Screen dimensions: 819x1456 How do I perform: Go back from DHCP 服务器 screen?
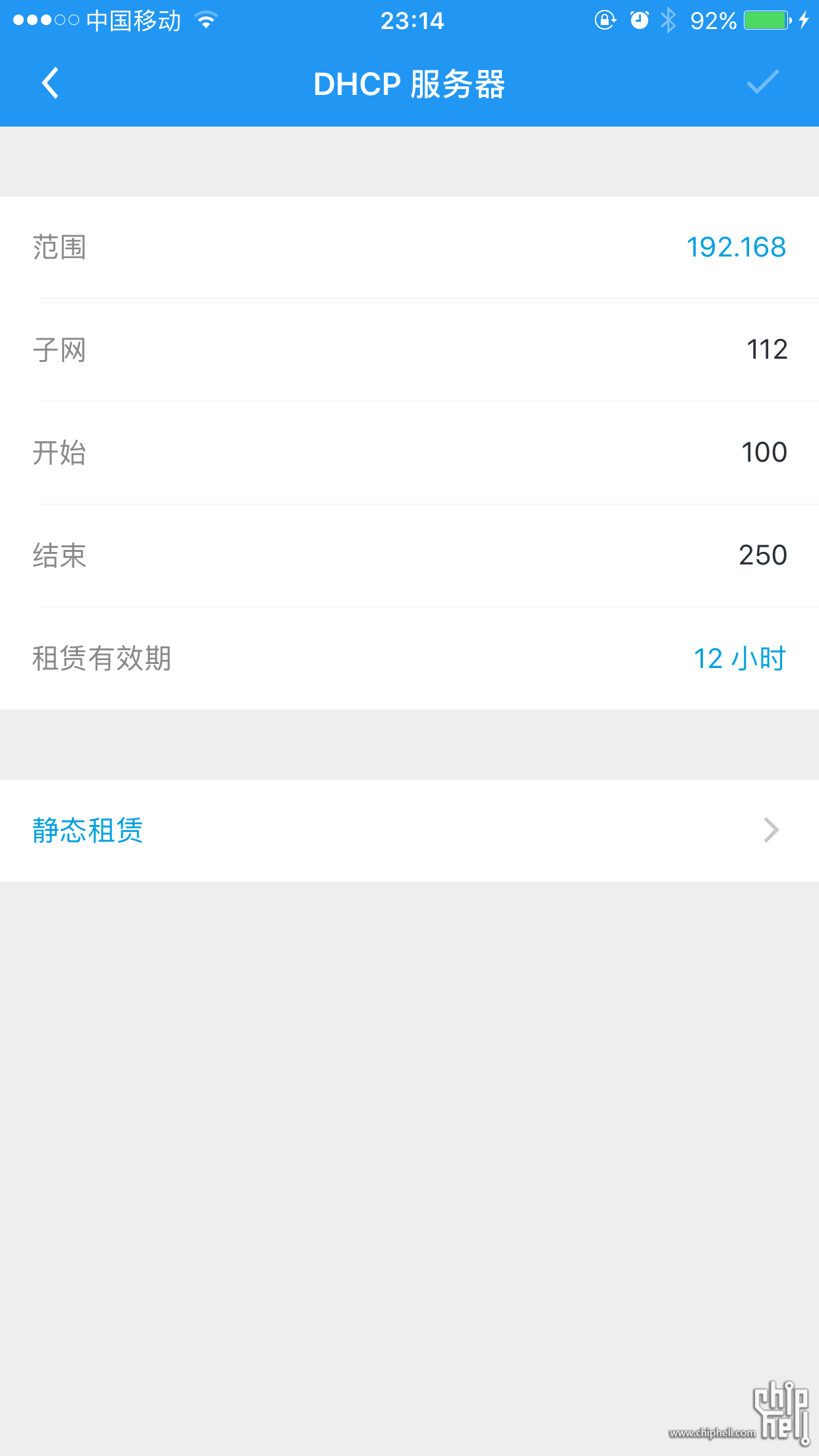tap(50, 83)
